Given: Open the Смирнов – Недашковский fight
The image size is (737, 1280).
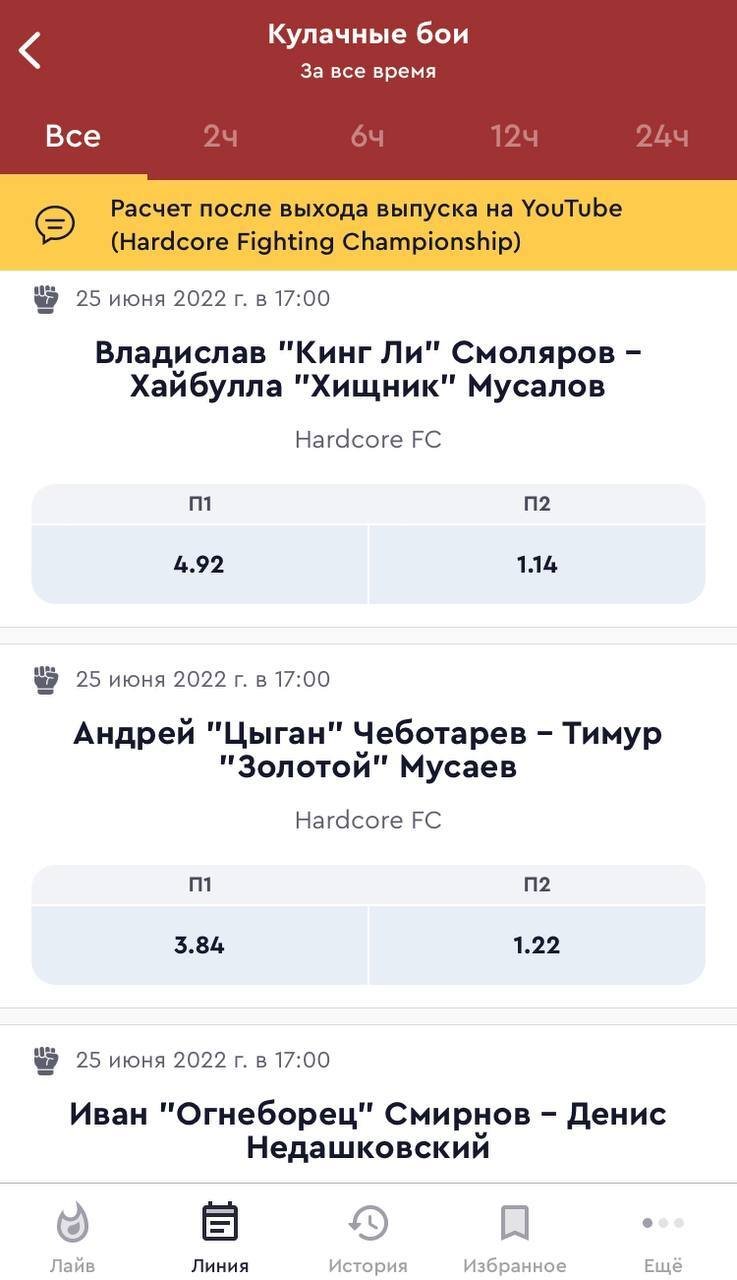Looking at the screenshot, I should pyautogui.click(x=368, y=1130).
